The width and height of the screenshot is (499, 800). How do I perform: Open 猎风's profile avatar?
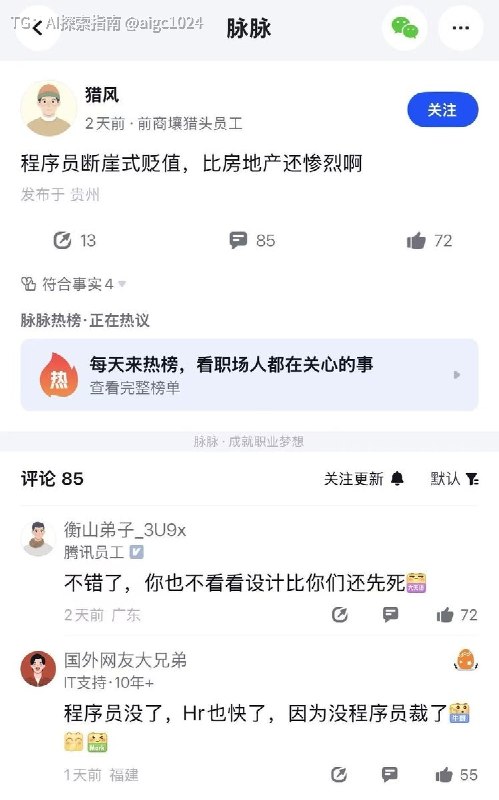point(48,108)
